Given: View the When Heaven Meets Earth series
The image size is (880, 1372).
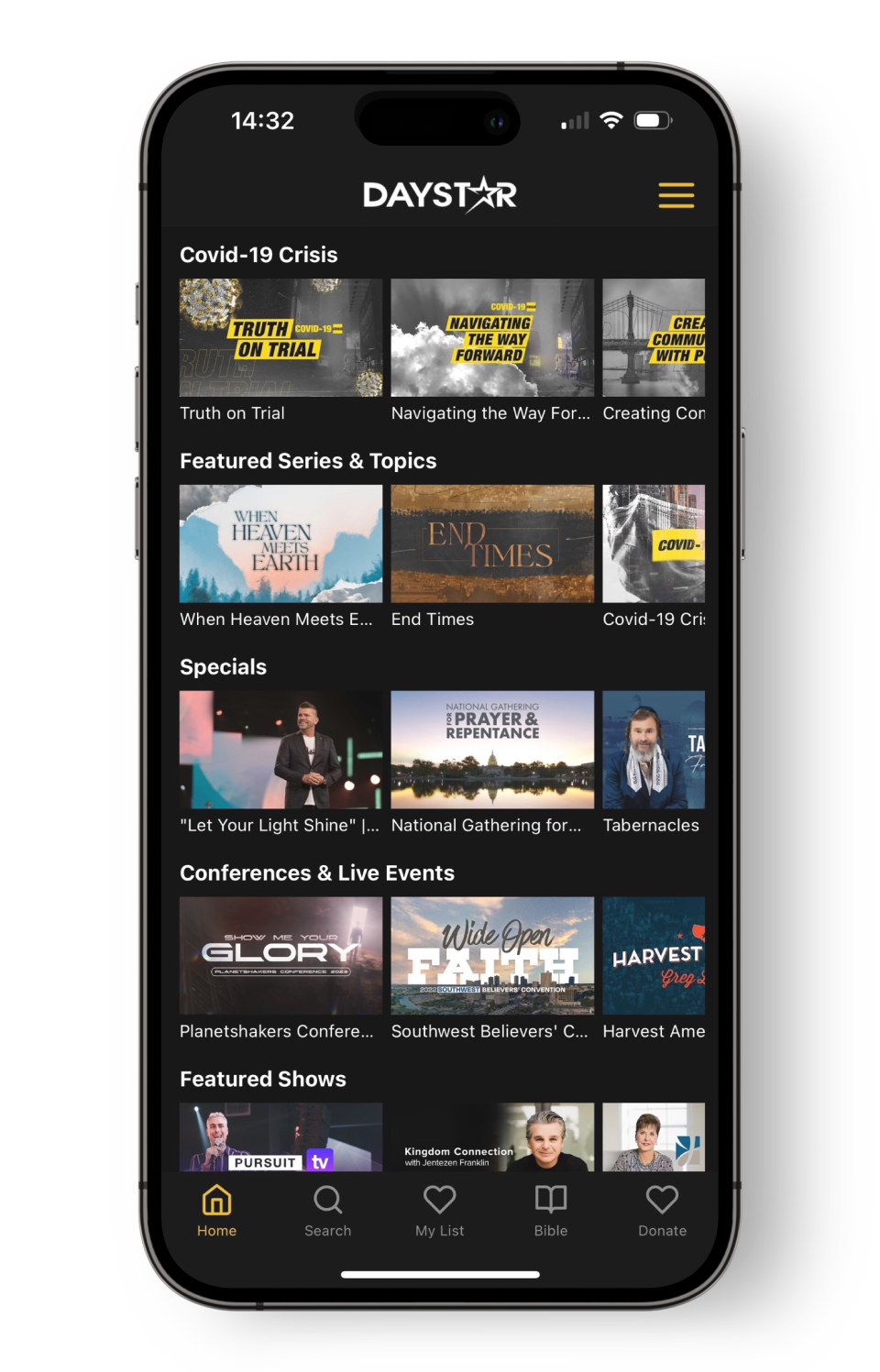Looking at the screenshot, I should pyautogui.click(x=280, y=543).
